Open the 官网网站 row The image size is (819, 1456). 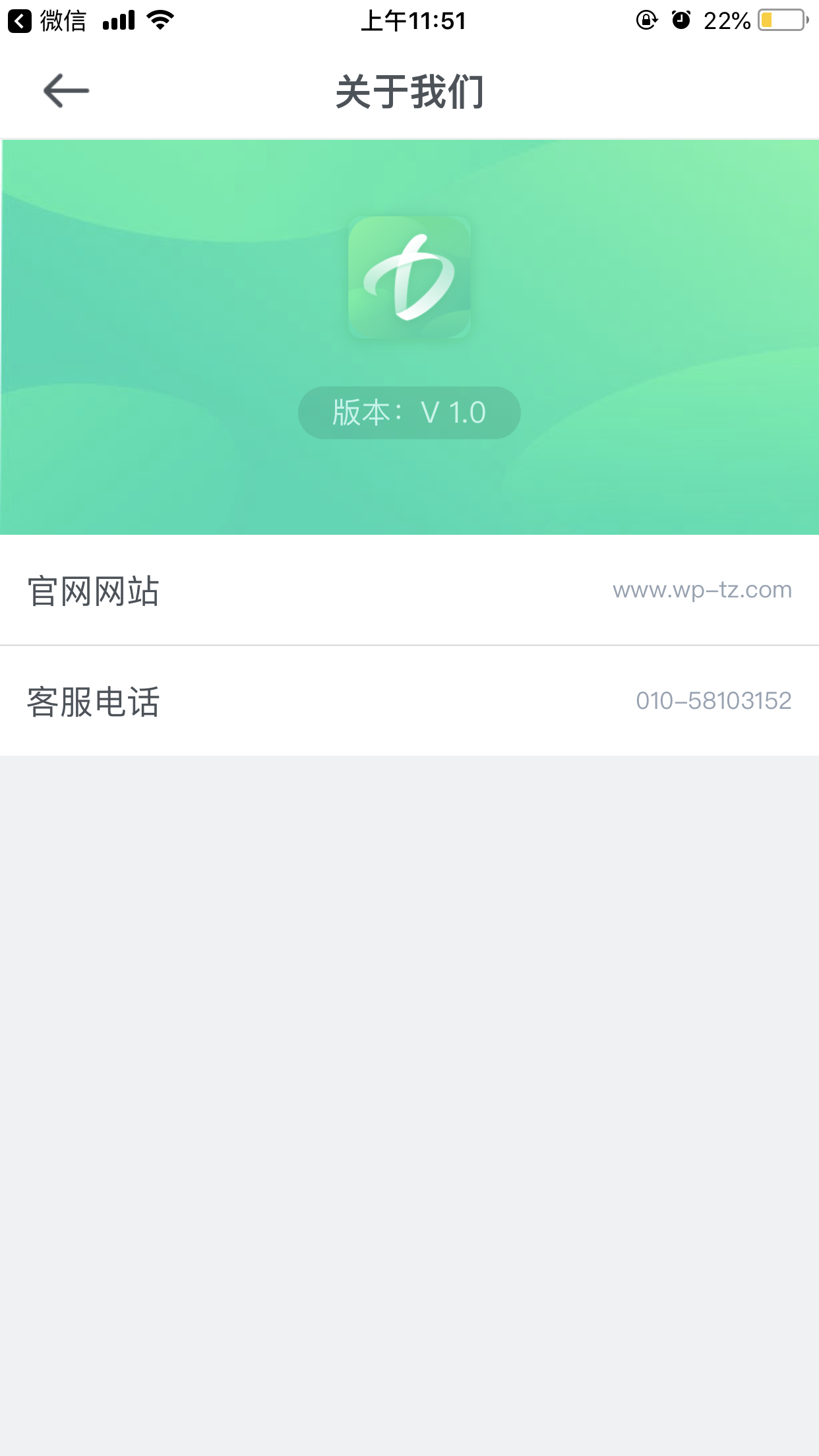(409, 590)
